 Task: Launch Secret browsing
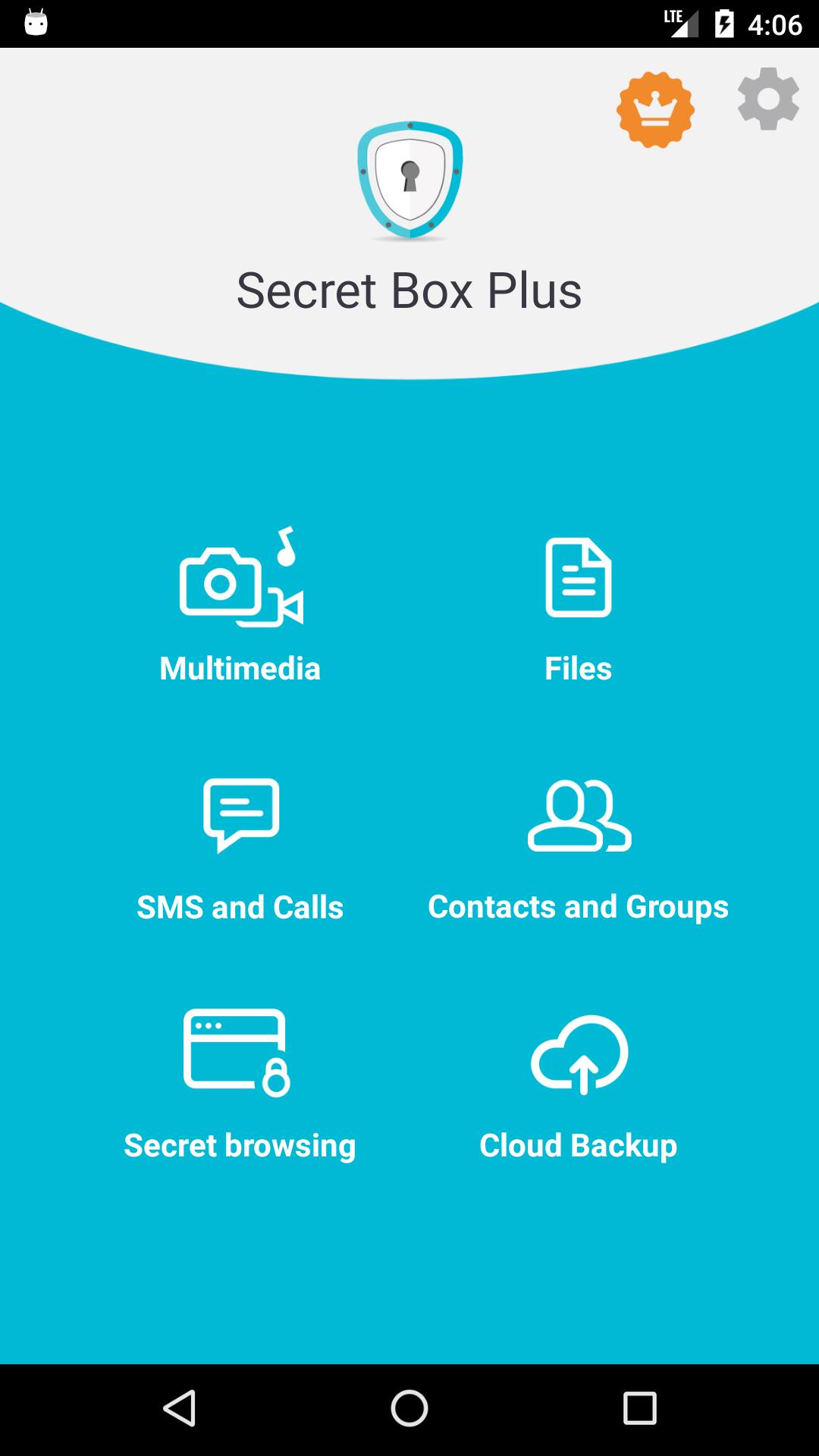[239, 1084]
